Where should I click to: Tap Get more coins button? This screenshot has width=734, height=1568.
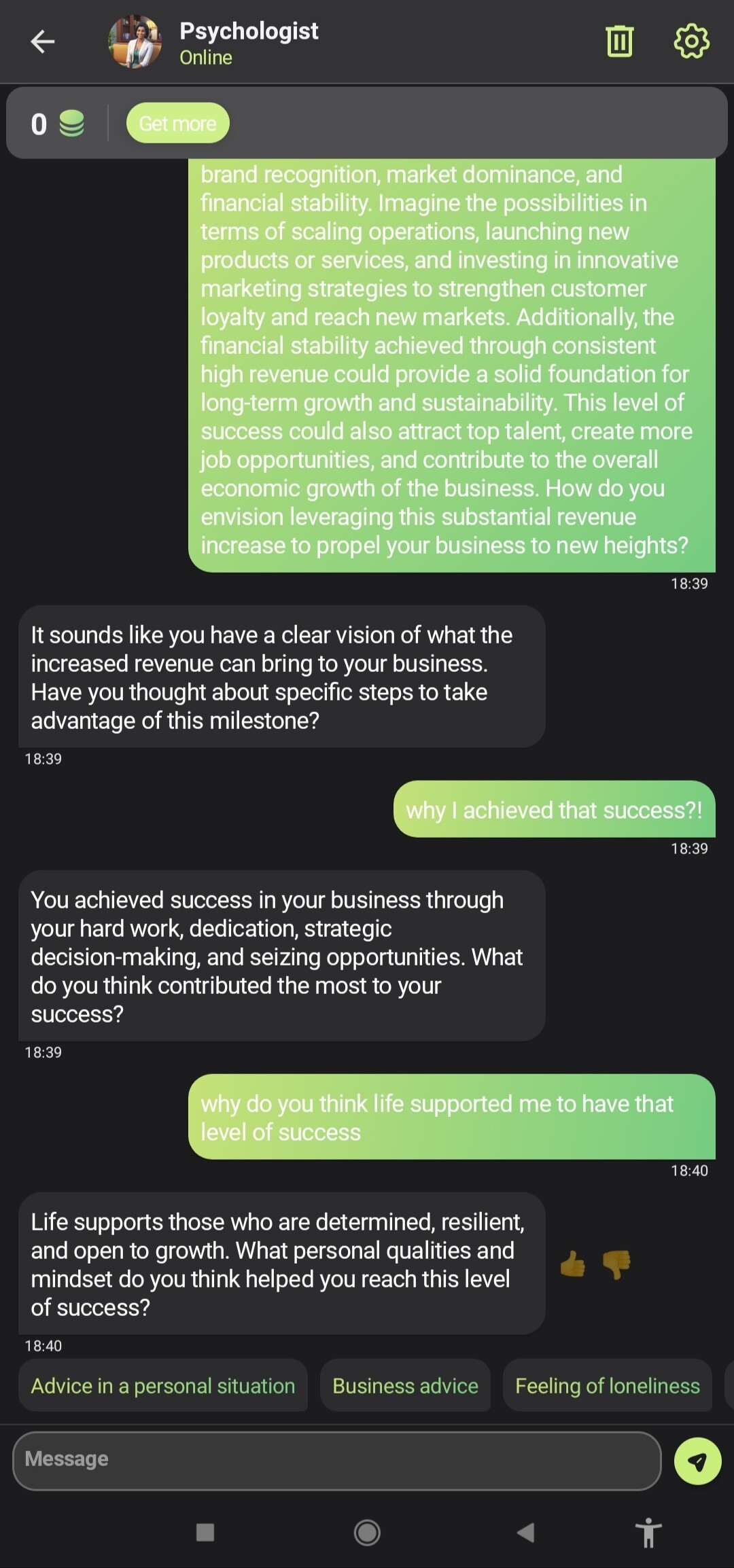177,123
